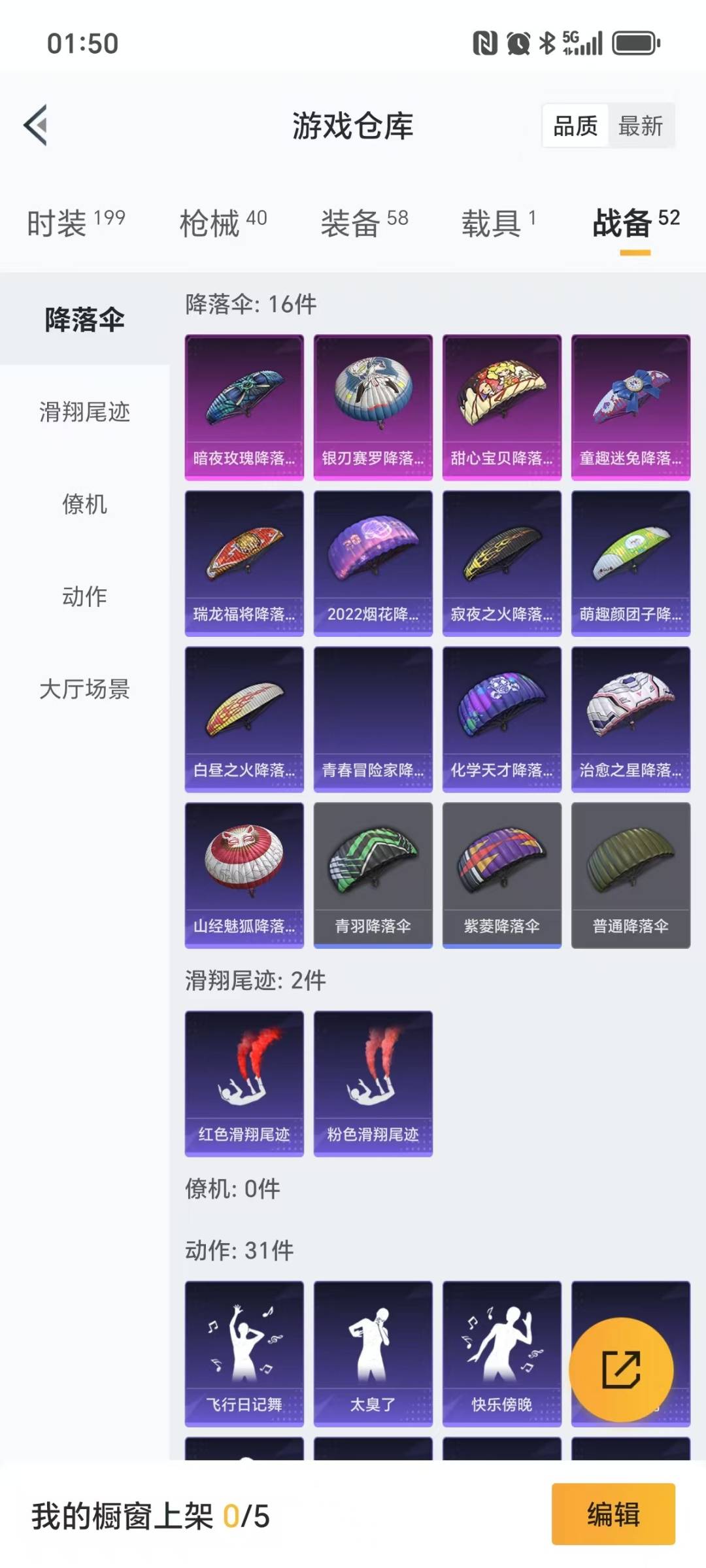Image resolution: width=706 pixels, height=1568 pixels.
Task: Open the 2022烟花 parachute item
Action: coord(373,562)
